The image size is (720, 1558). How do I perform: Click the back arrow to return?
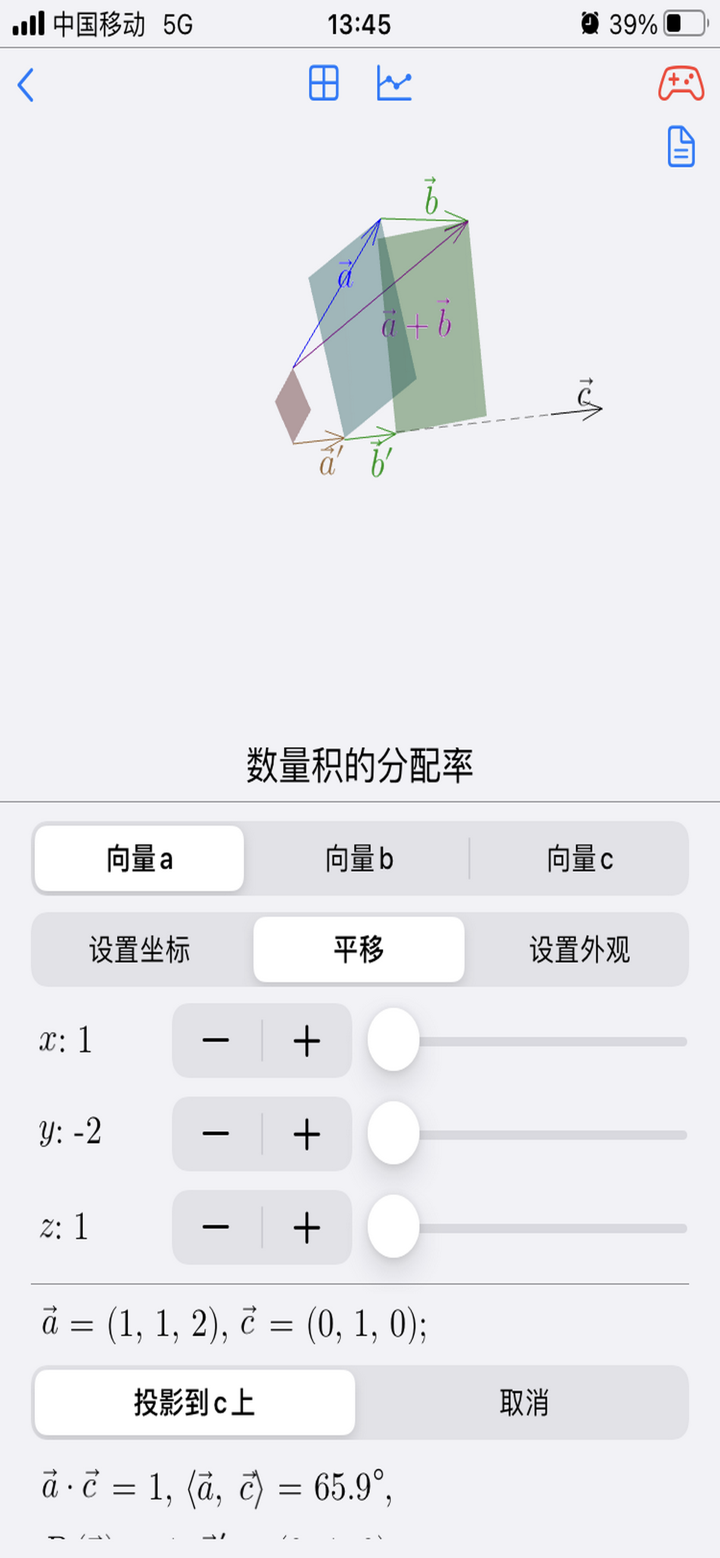click(x=26, y=85)
